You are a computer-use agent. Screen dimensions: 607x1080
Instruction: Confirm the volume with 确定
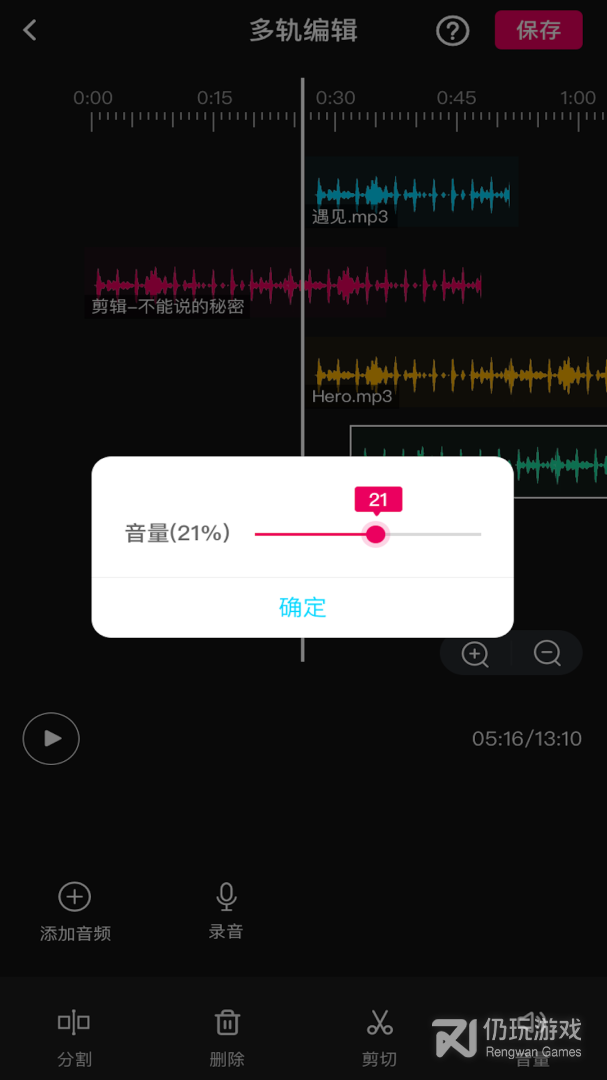[302, 607]
